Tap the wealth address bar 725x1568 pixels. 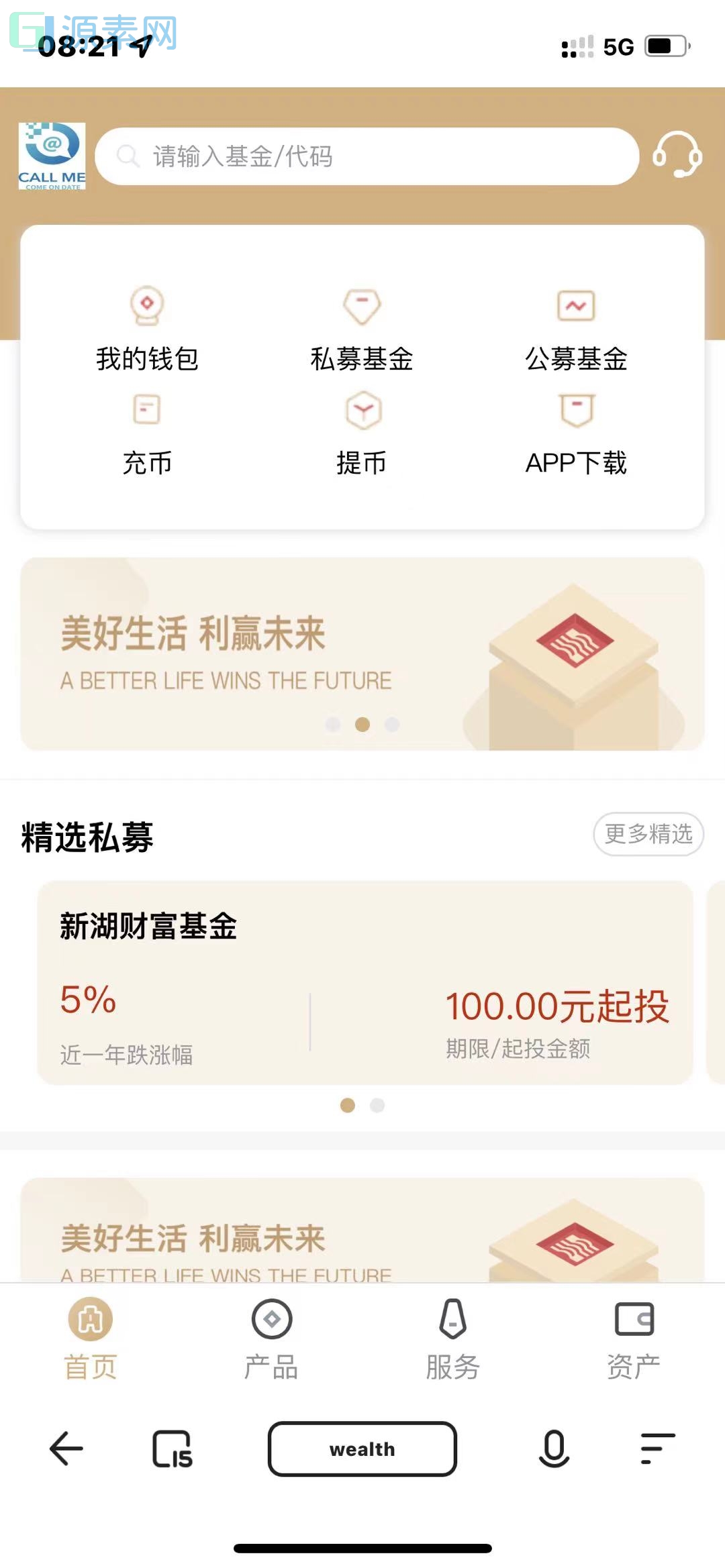tap(362, 1449)
